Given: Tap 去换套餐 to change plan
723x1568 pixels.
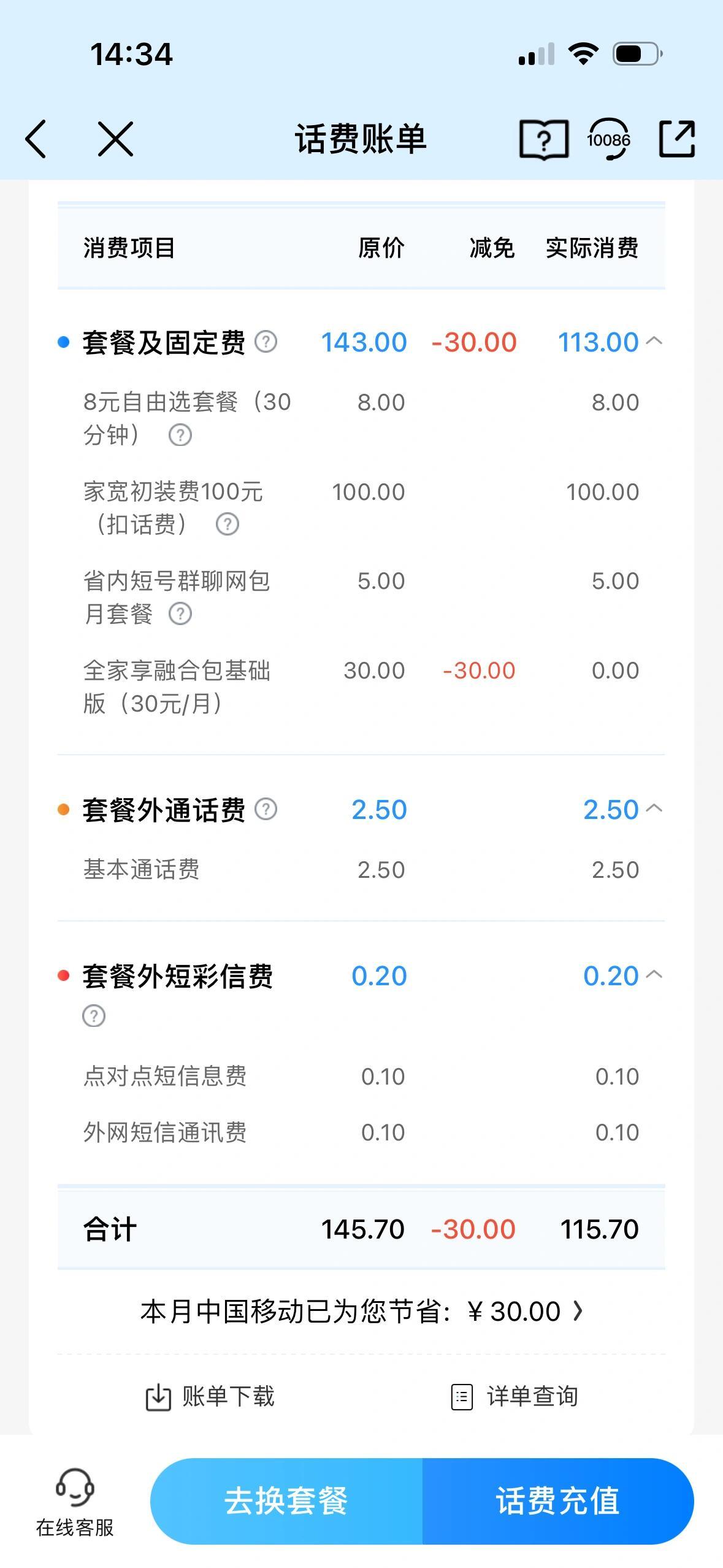Looking at the screenshot, I should click(286, 1501).
